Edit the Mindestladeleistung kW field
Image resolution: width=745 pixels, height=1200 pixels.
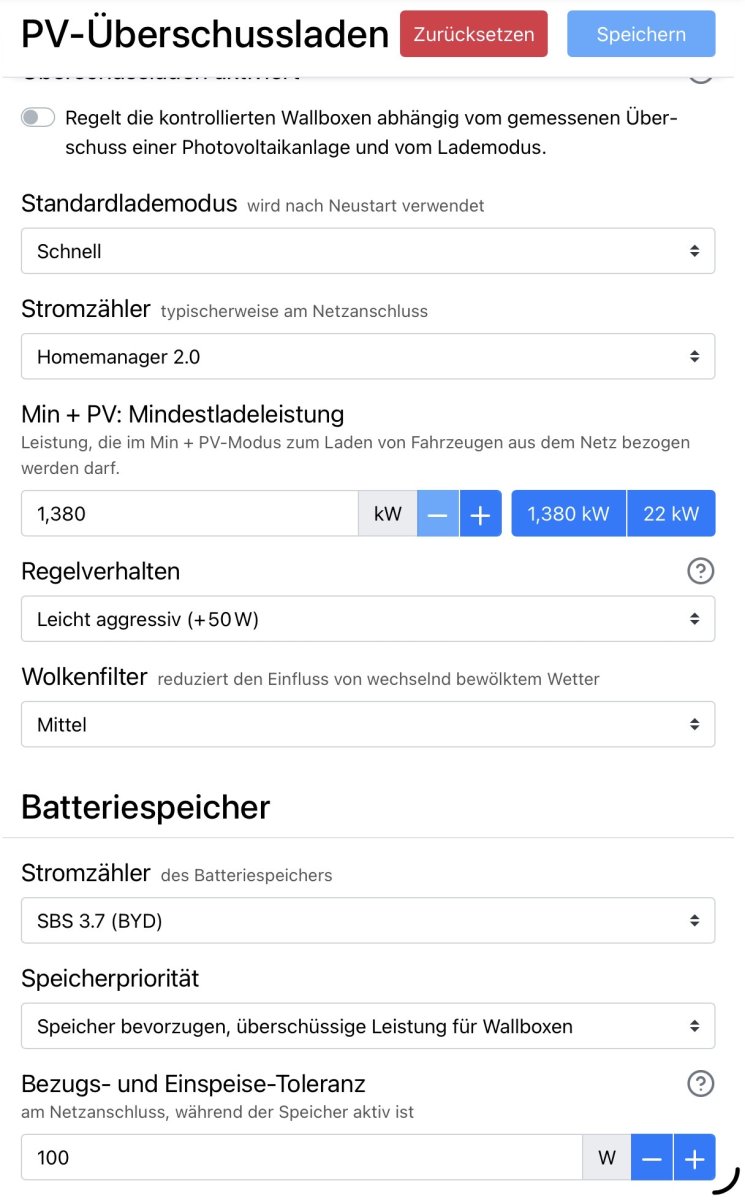tap(190, 514)
